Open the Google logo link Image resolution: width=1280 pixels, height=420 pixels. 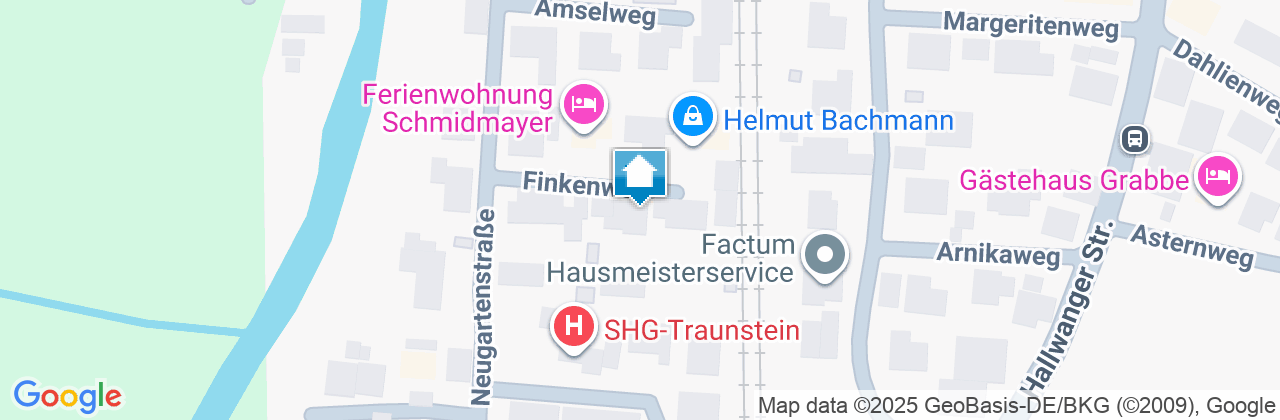point(67,395)
